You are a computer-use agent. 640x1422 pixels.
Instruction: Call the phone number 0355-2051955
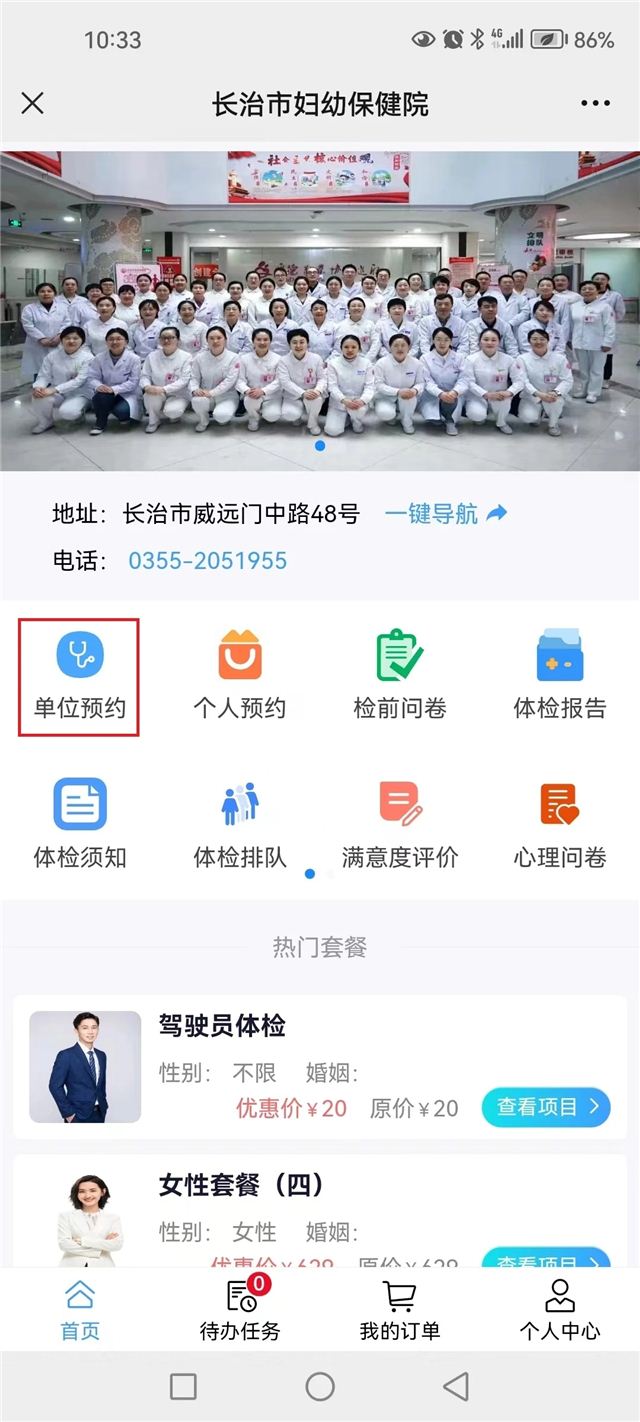(x=207, y=561)
